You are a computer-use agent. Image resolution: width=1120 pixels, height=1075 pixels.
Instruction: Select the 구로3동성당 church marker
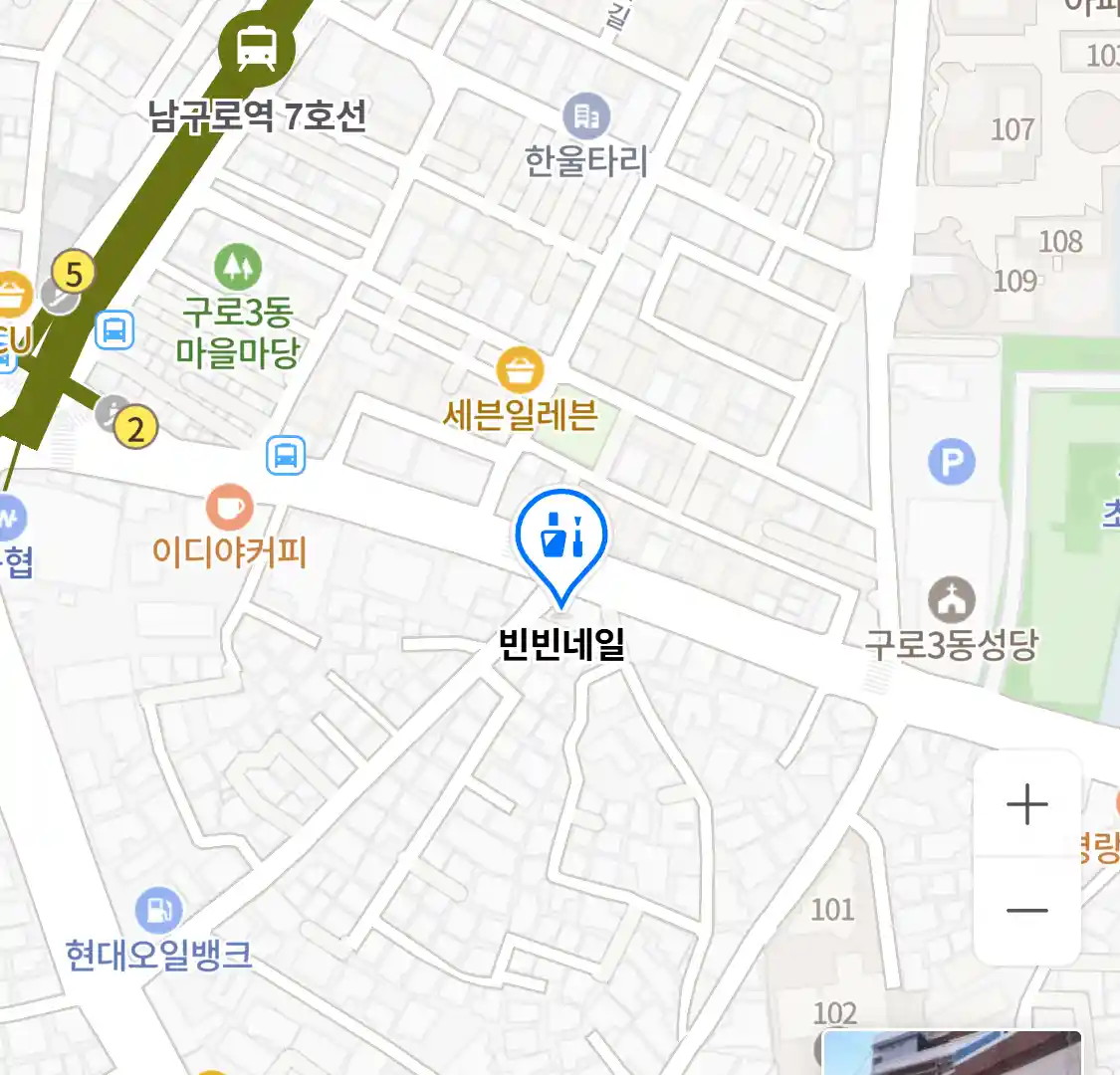pyautogui.click(x=952, y=600)
